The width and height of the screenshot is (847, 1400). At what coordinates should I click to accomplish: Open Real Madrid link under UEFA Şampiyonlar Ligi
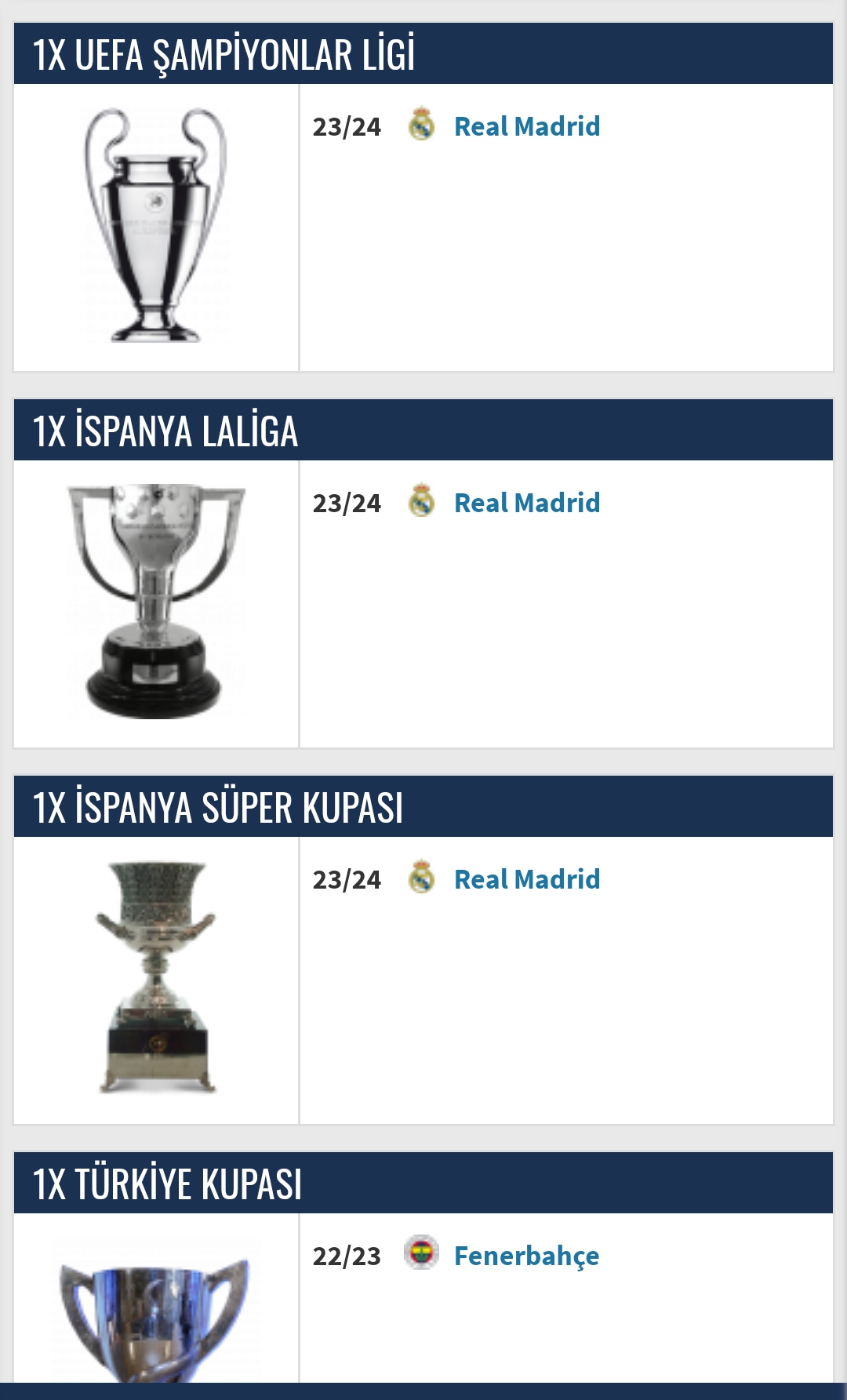tap(526, 126)
